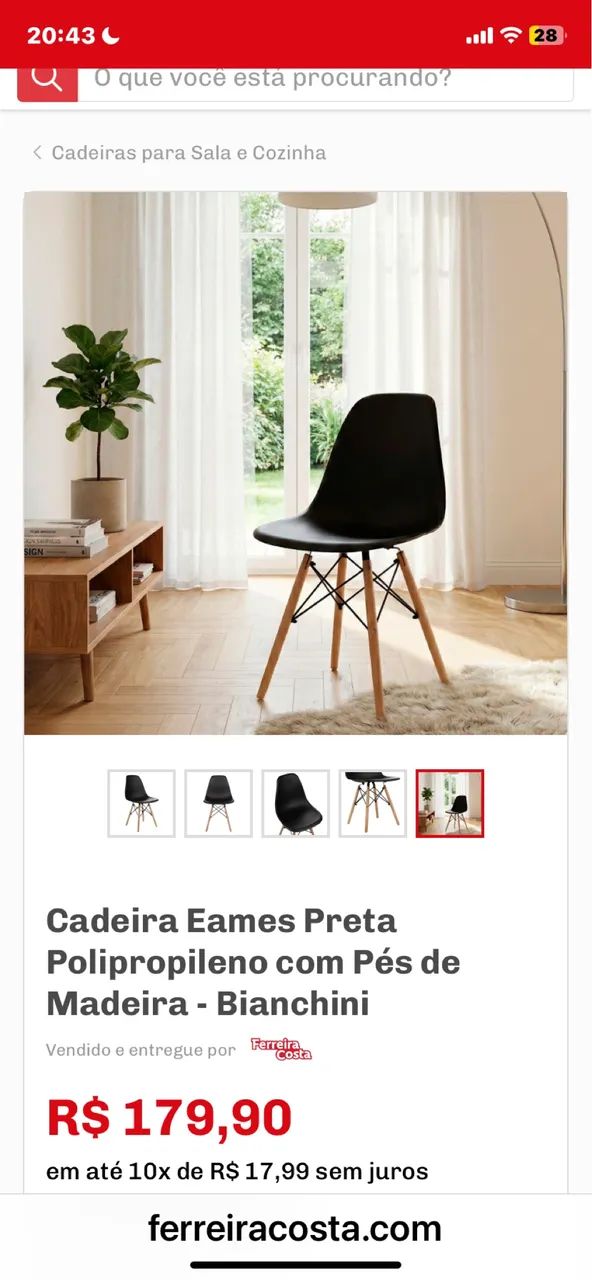The width and height of the screenshot is (592, 1280).
Task: Go back to Cadeiras para Sala e Cozinha
Action: [179, 153]
